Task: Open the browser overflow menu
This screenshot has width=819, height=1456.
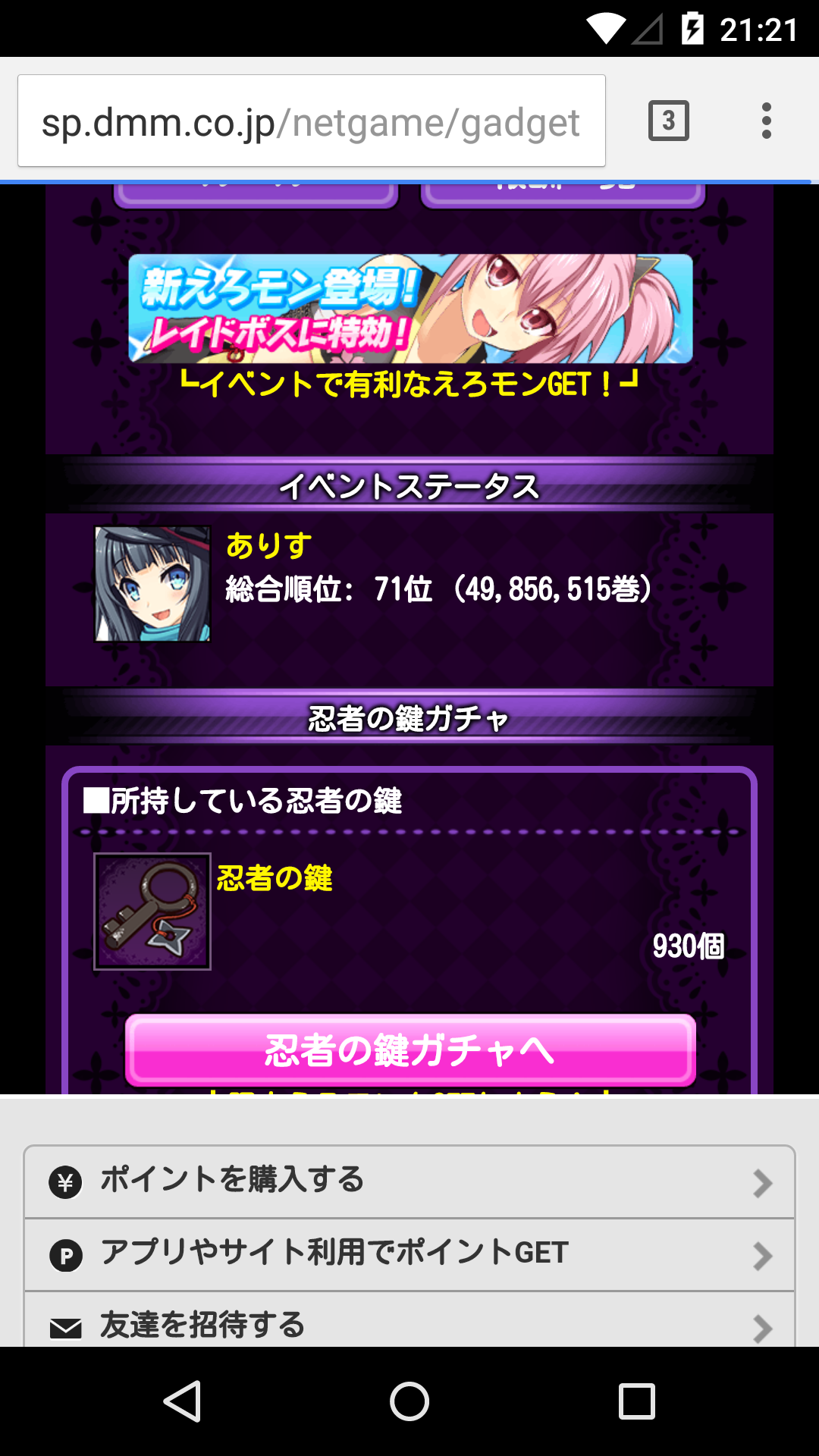Action: click(767, 121)
